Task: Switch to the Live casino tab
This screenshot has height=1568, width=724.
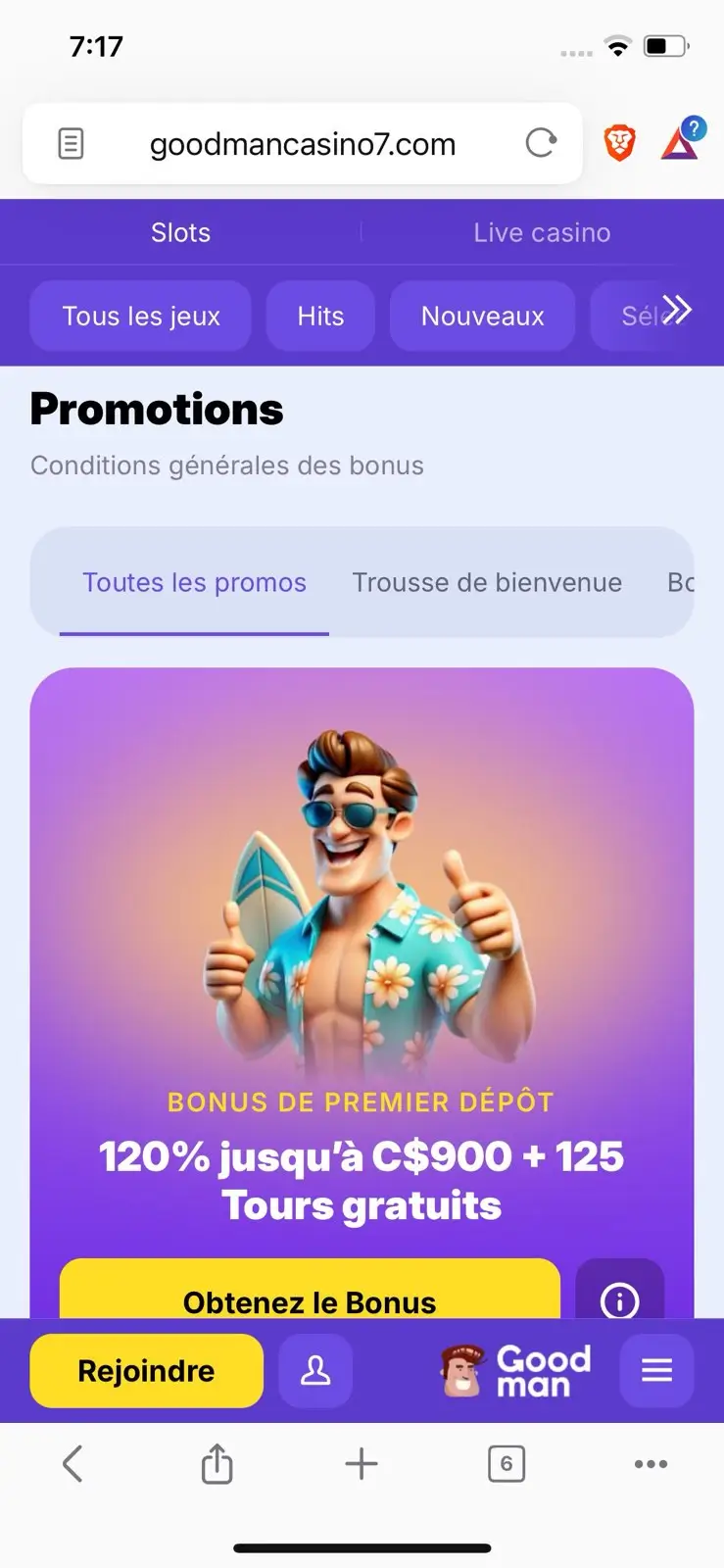Action: coord(542,232)
